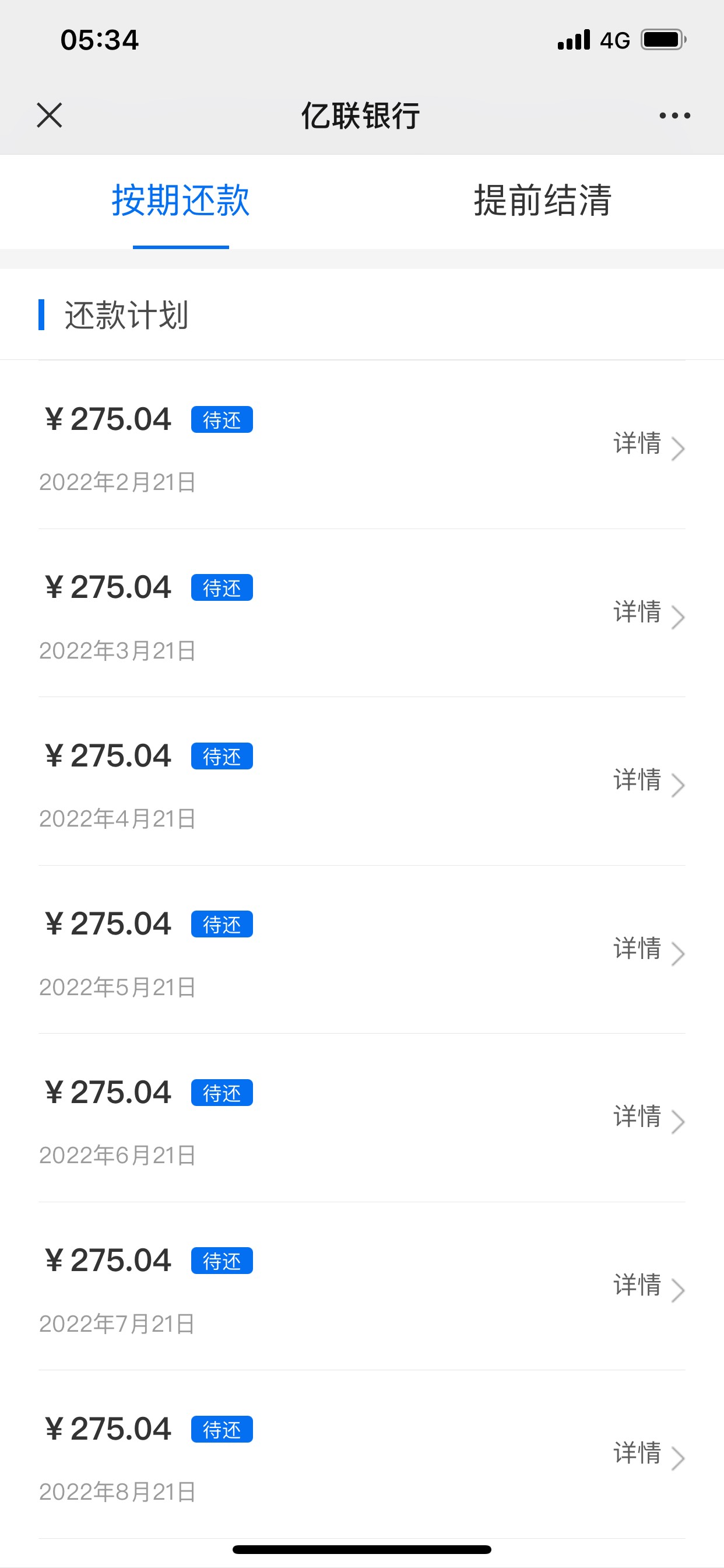Tap 详情 on the 2022年6月21日 installment
724x1568 pixels.
tap(649, 1118)
